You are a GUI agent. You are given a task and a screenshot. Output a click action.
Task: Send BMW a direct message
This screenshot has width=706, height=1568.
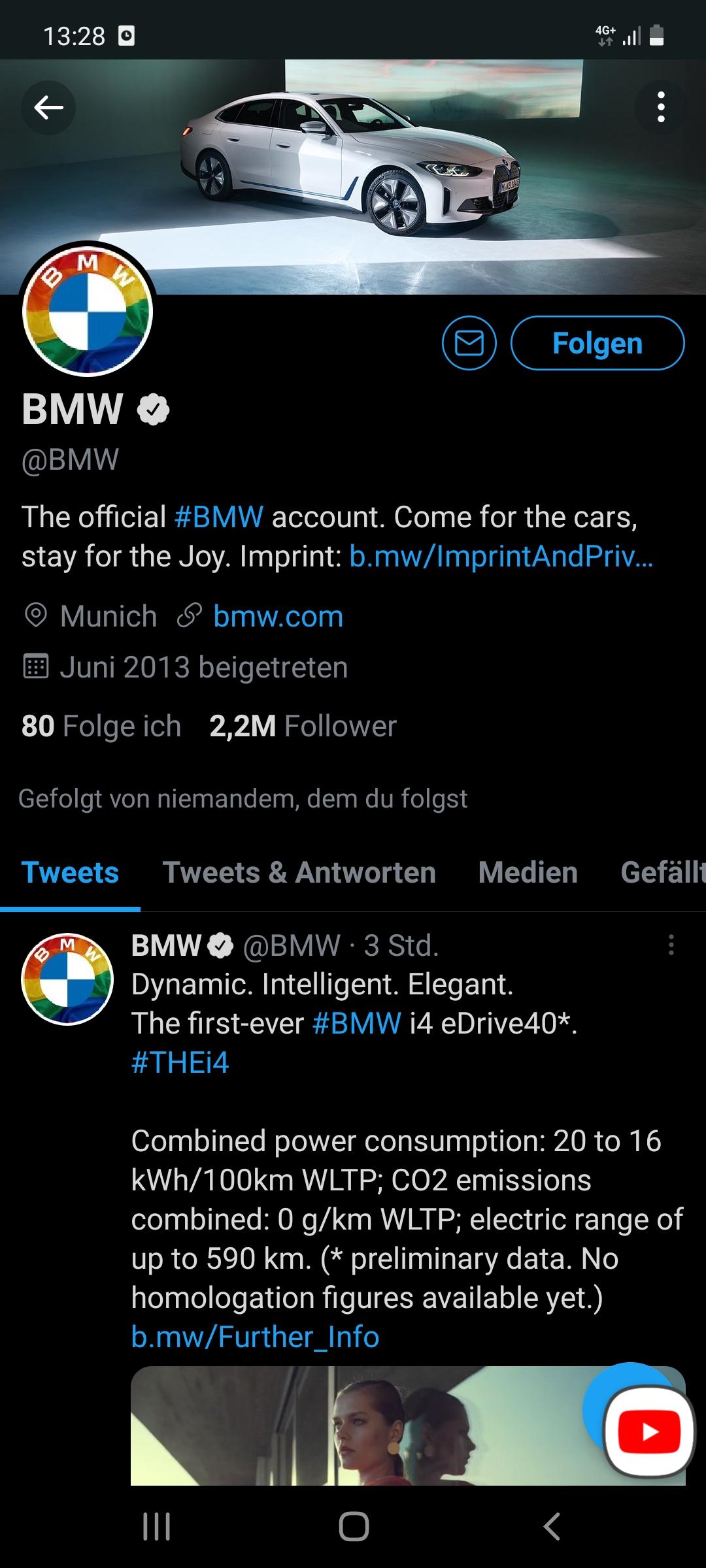pyautogui.click(x=469, y=343)
